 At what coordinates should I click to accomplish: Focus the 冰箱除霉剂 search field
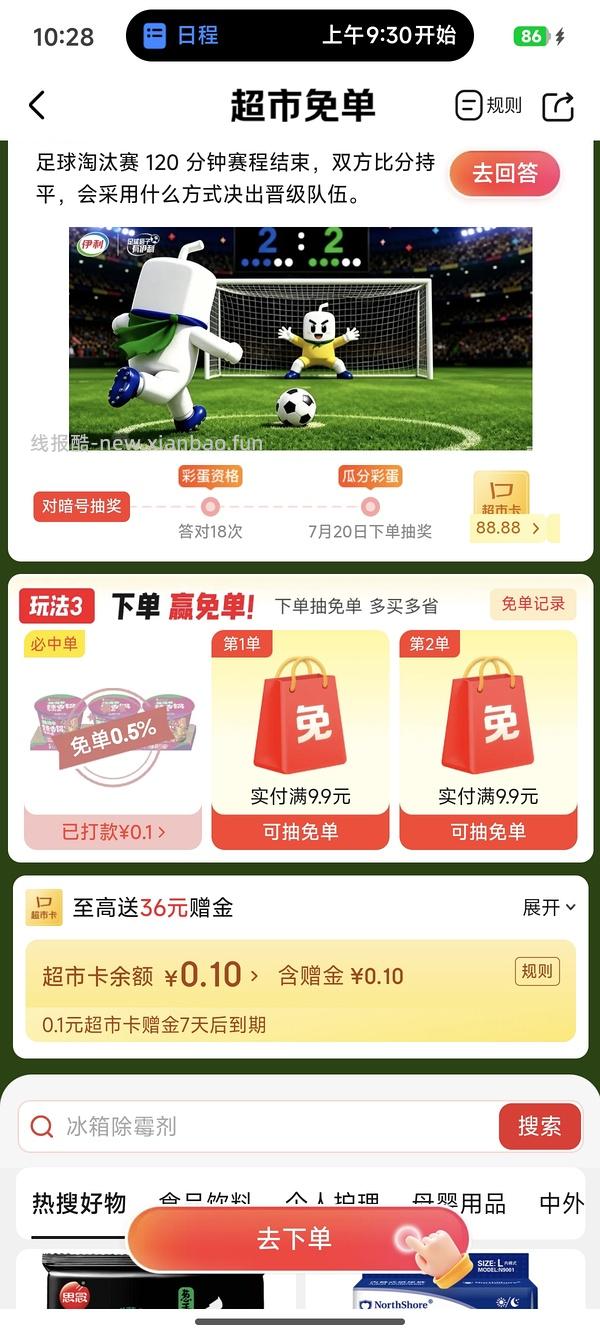point(258,1126)
